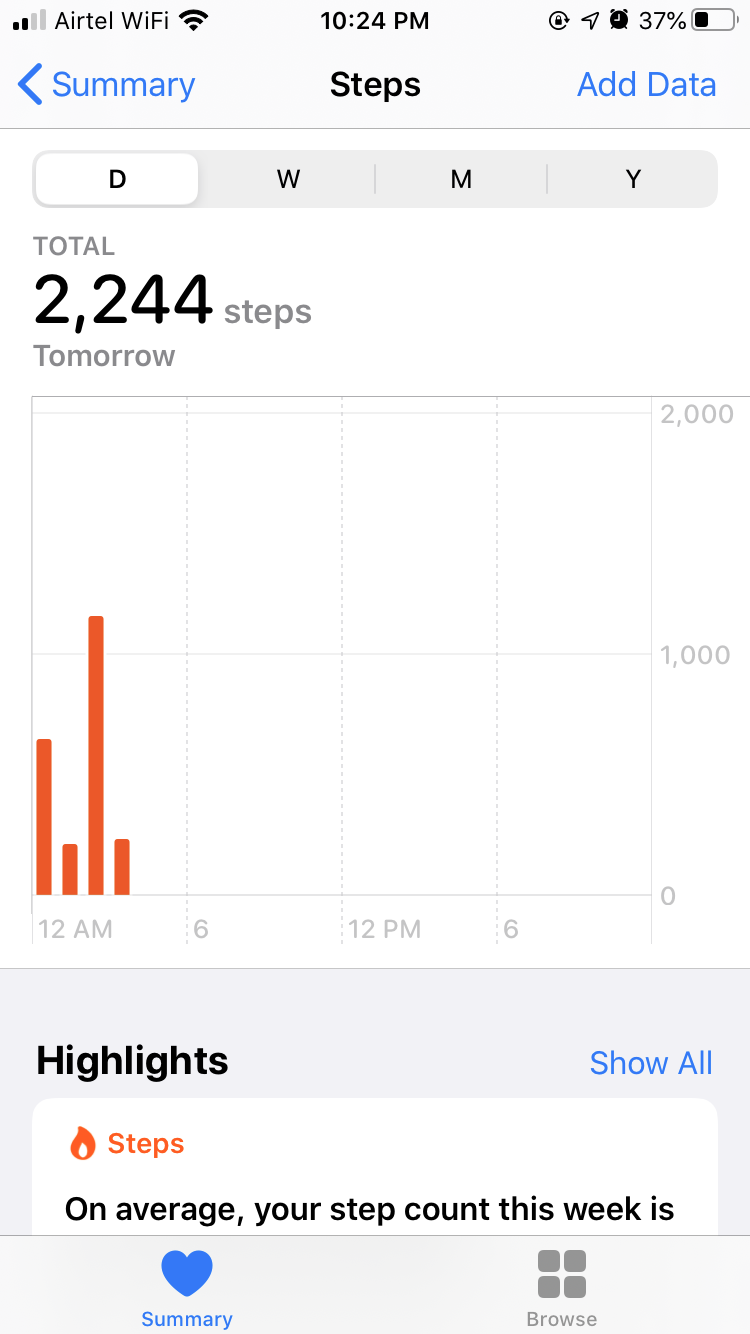Open the Summary tab
Screen dimensions: 750x1334
coord(187,1287)
